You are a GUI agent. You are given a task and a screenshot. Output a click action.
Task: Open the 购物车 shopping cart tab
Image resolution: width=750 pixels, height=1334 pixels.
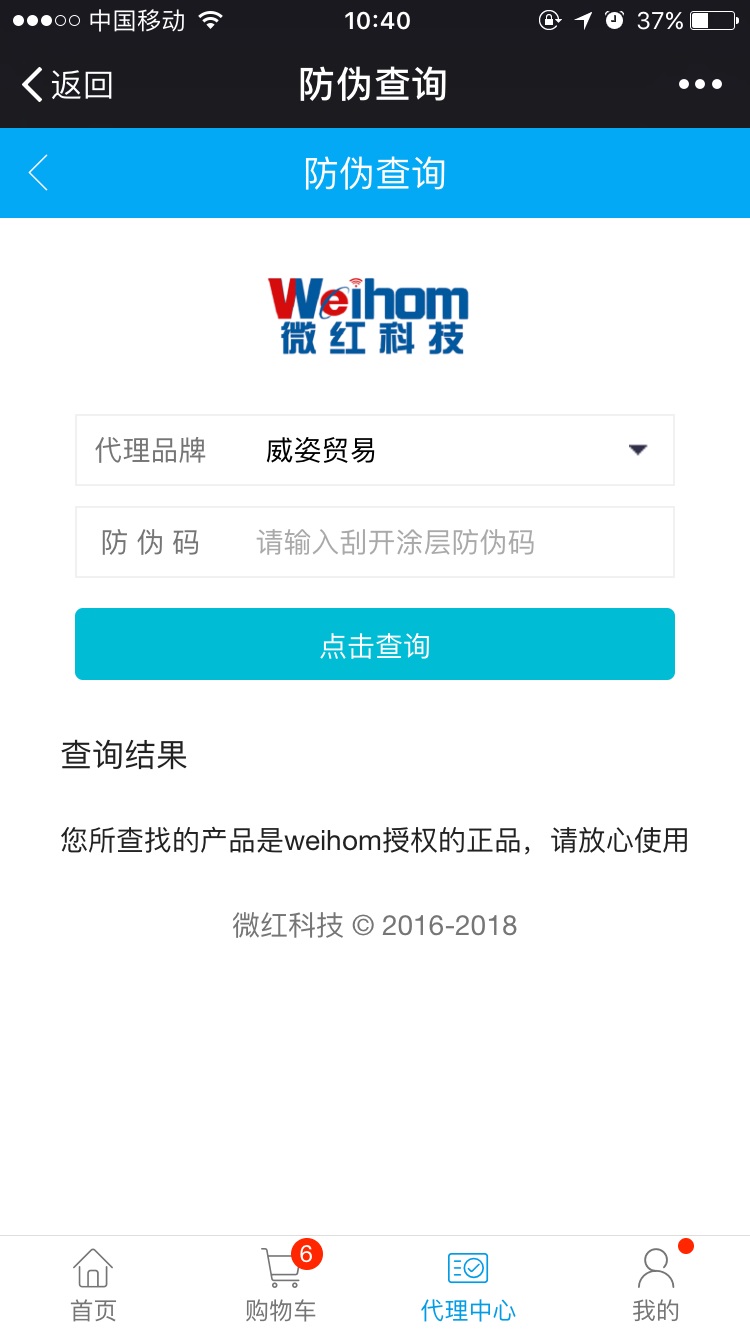281,1285
